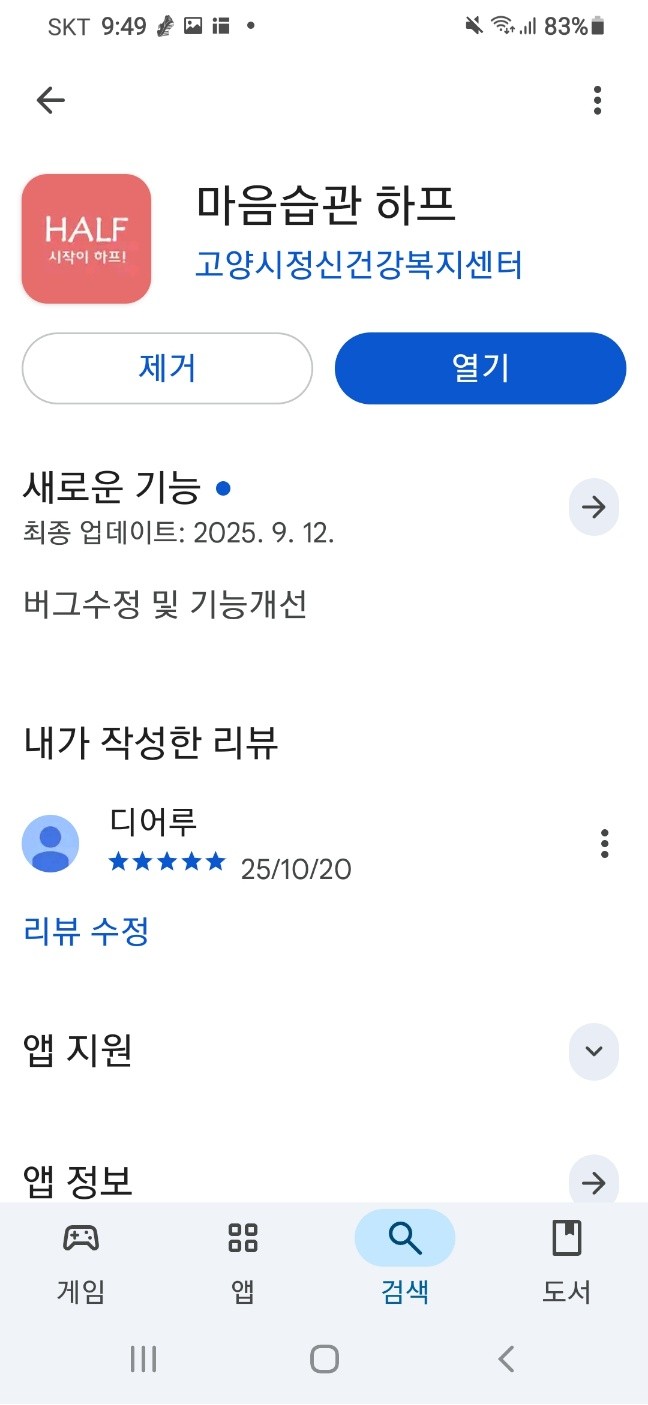Open options for 디어루's review
Screen dimensions: 648x1405
604,844
